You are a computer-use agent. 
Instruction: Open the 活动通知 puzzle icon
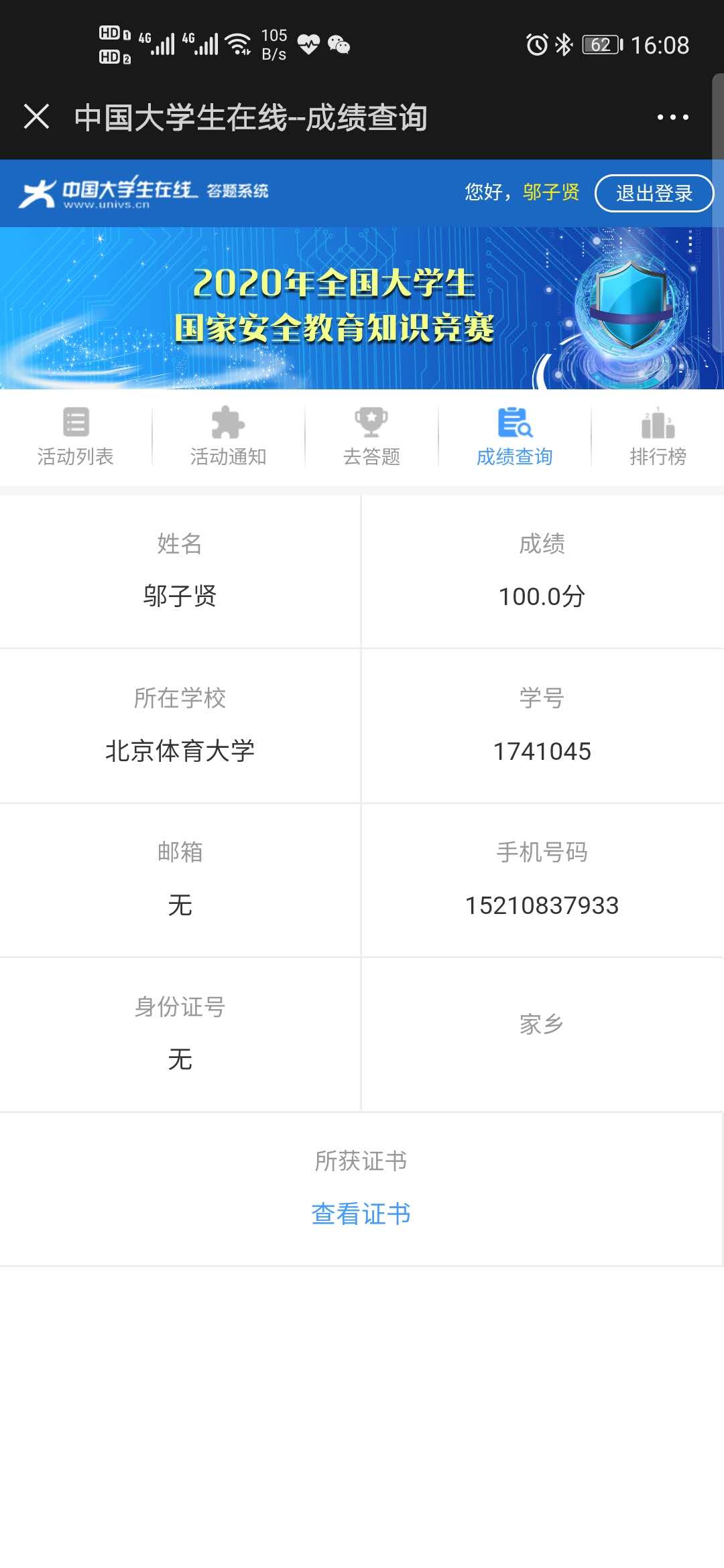pyautogui.click(x=228, y=422)
